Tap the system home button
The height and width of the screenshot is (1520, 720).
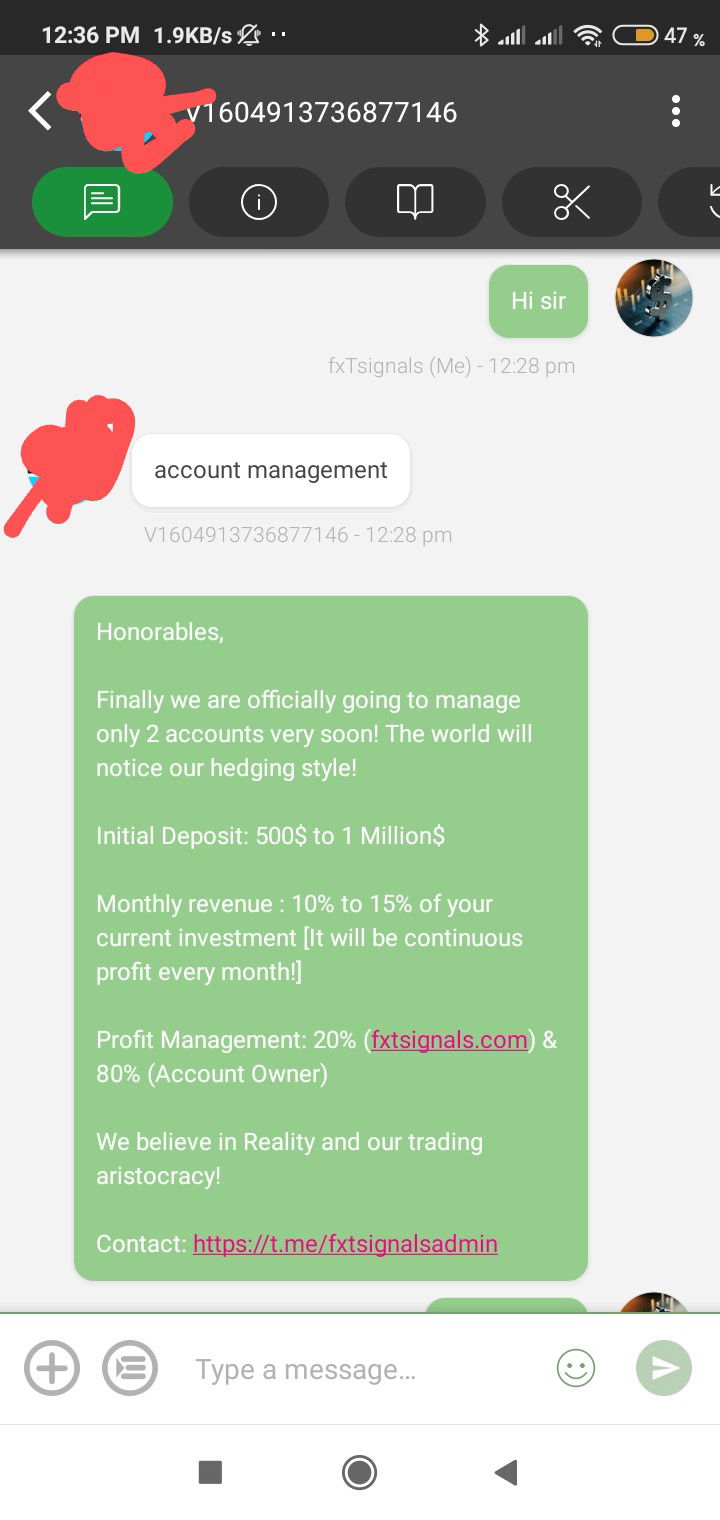coord(359,1472)
